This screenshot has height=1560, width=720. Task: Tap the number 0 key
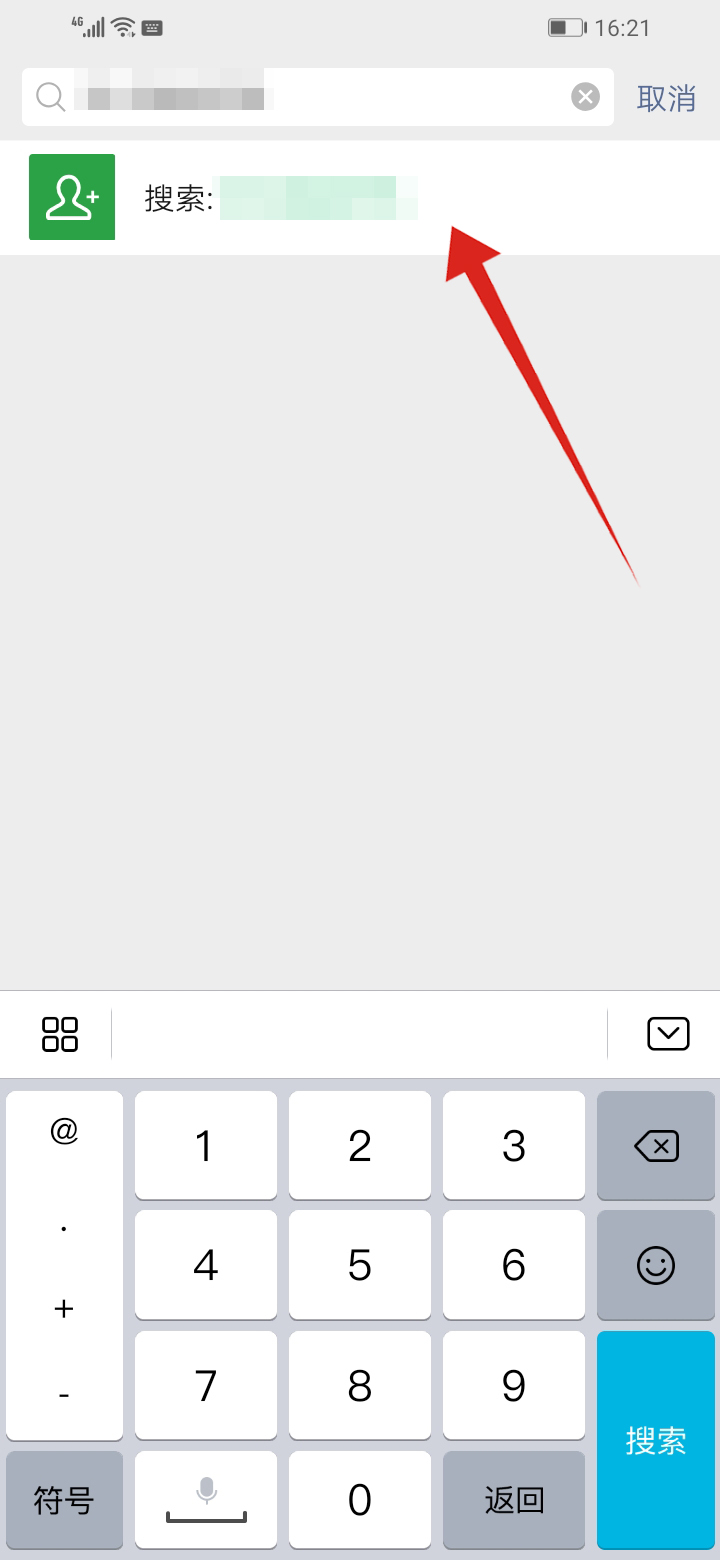360,1500
